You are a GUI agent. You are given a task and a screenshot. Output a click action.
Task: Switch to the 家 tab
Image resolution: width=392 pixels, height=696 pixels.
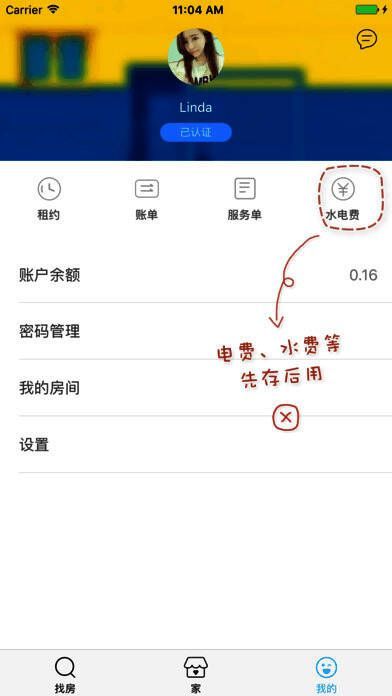point(196,675)
